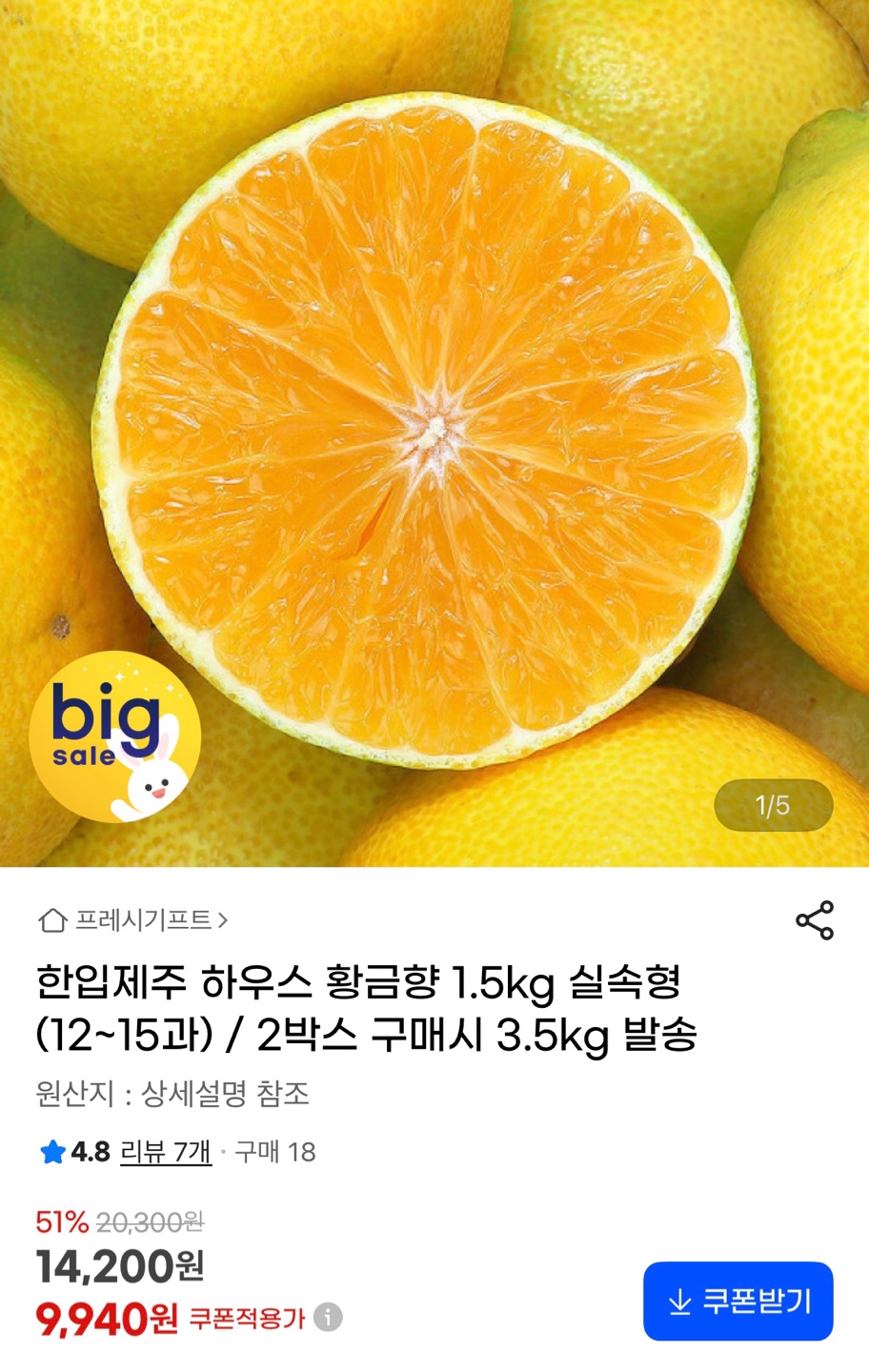This screenshot has width=869, height=1372.
Task: Share this product
Action: pyautogui.click(x=815, y=920)
